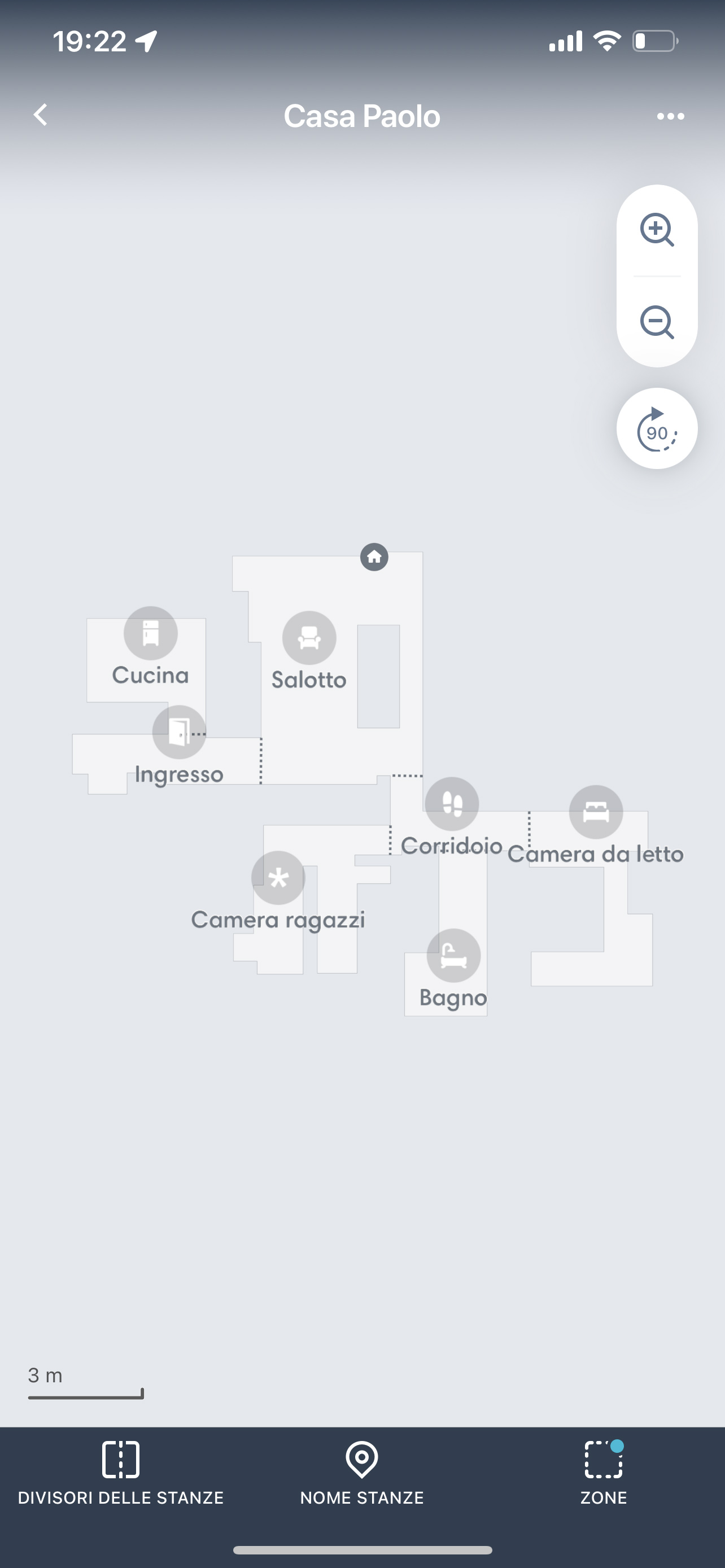Rotate the map by 90 degrees
Viewport: 725px width, 1568px height.
point(657,428)
